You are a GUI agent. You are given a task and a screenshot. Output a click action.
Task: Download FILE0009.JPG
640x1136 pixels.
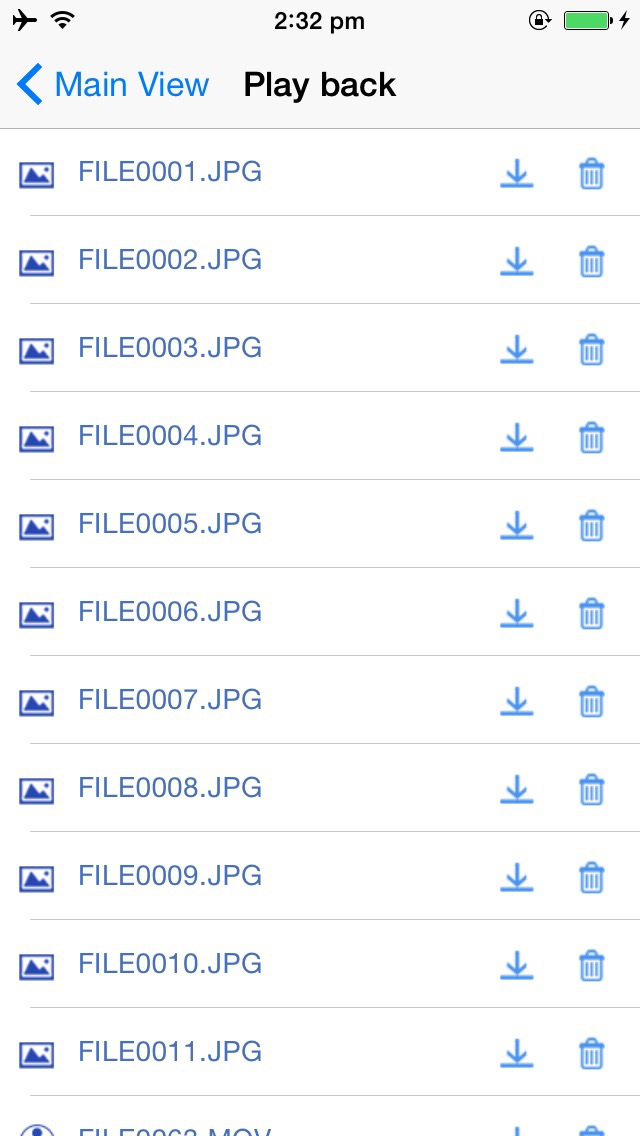517,877
